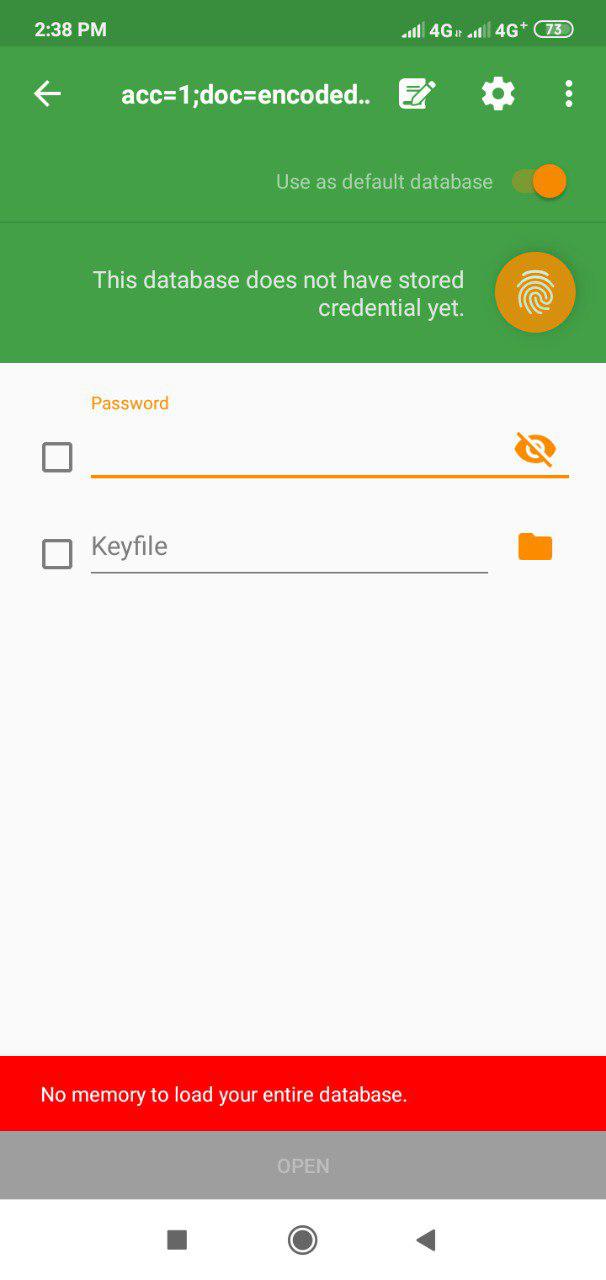This screenshot has height=1280, width=606.
Task: Open recent apps with the square button
Action: pyautogui.click(x=177, y=1240)
